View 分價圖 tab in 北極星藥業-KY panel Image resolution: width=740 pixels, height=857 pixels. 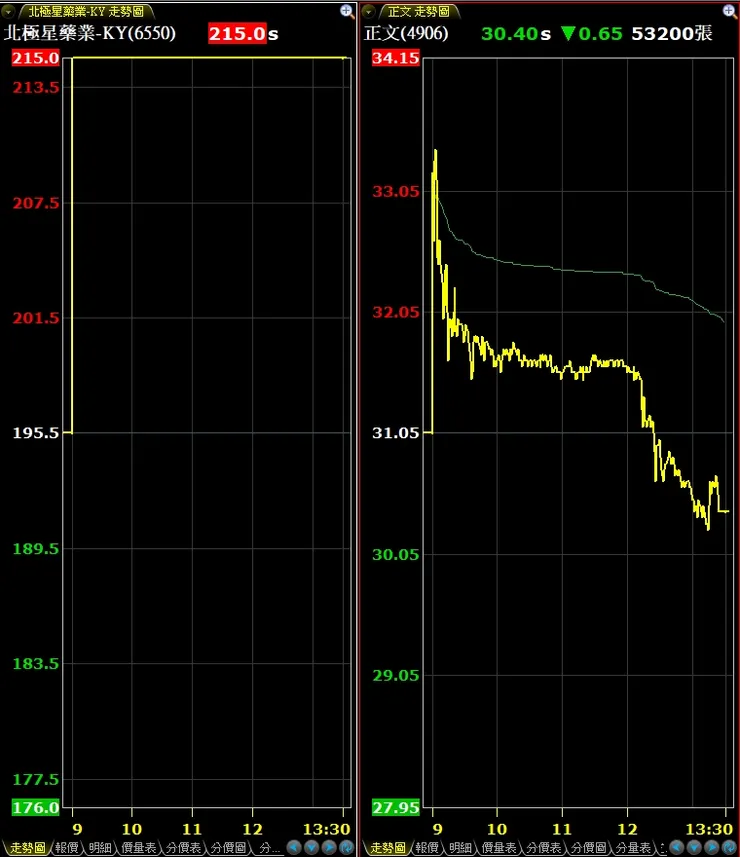[x=228, y=848]
